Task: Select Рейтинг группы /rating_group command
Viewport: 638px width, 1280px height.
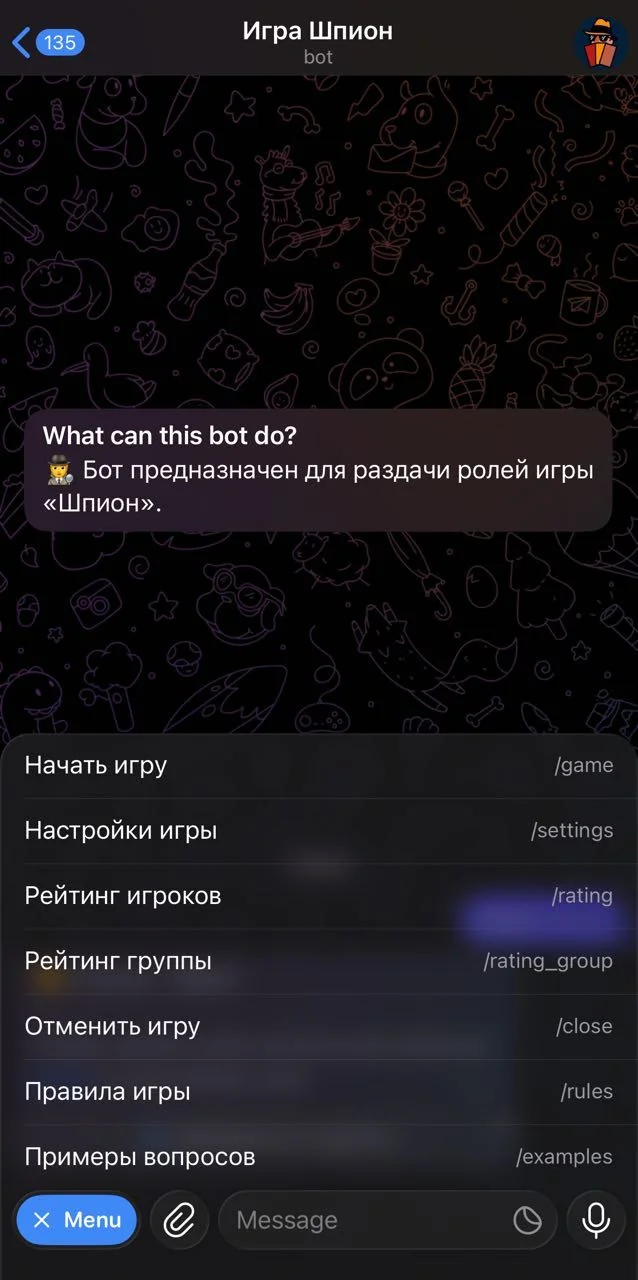Action: tap(319, 961)
